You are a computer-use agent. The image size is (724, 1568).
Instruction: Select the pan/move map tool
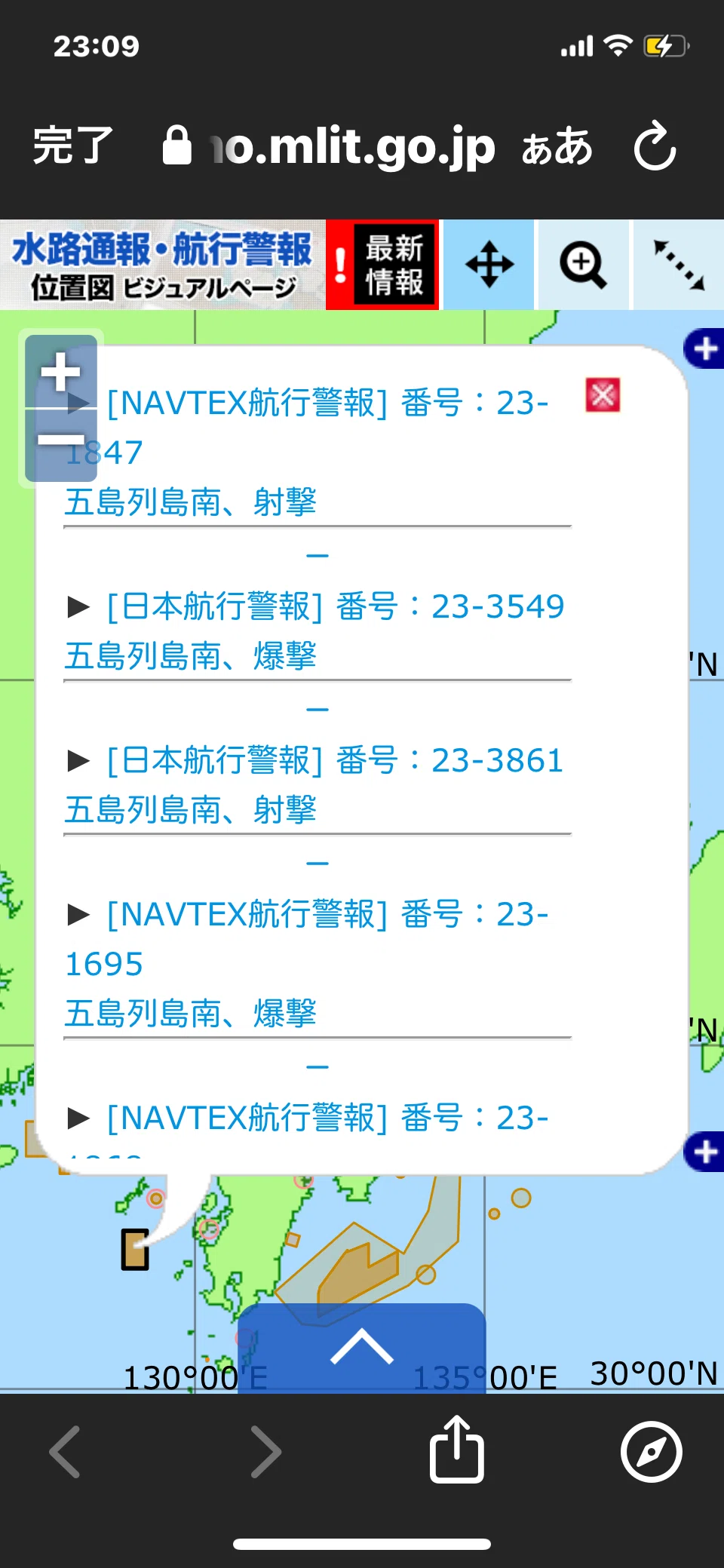tap(489, 265)
